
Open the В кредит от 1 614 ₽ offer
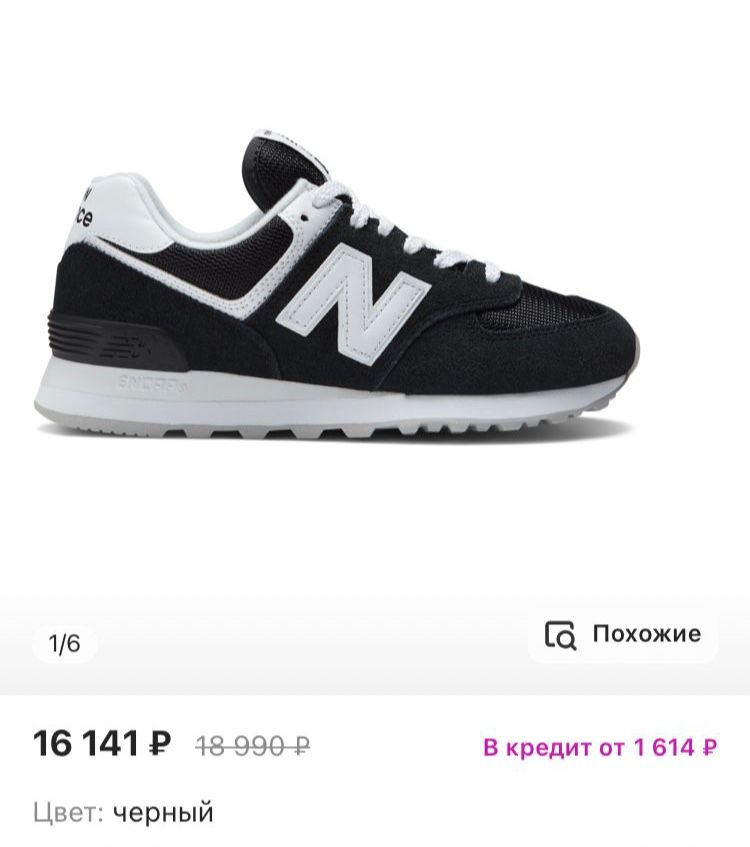(600, 747)
